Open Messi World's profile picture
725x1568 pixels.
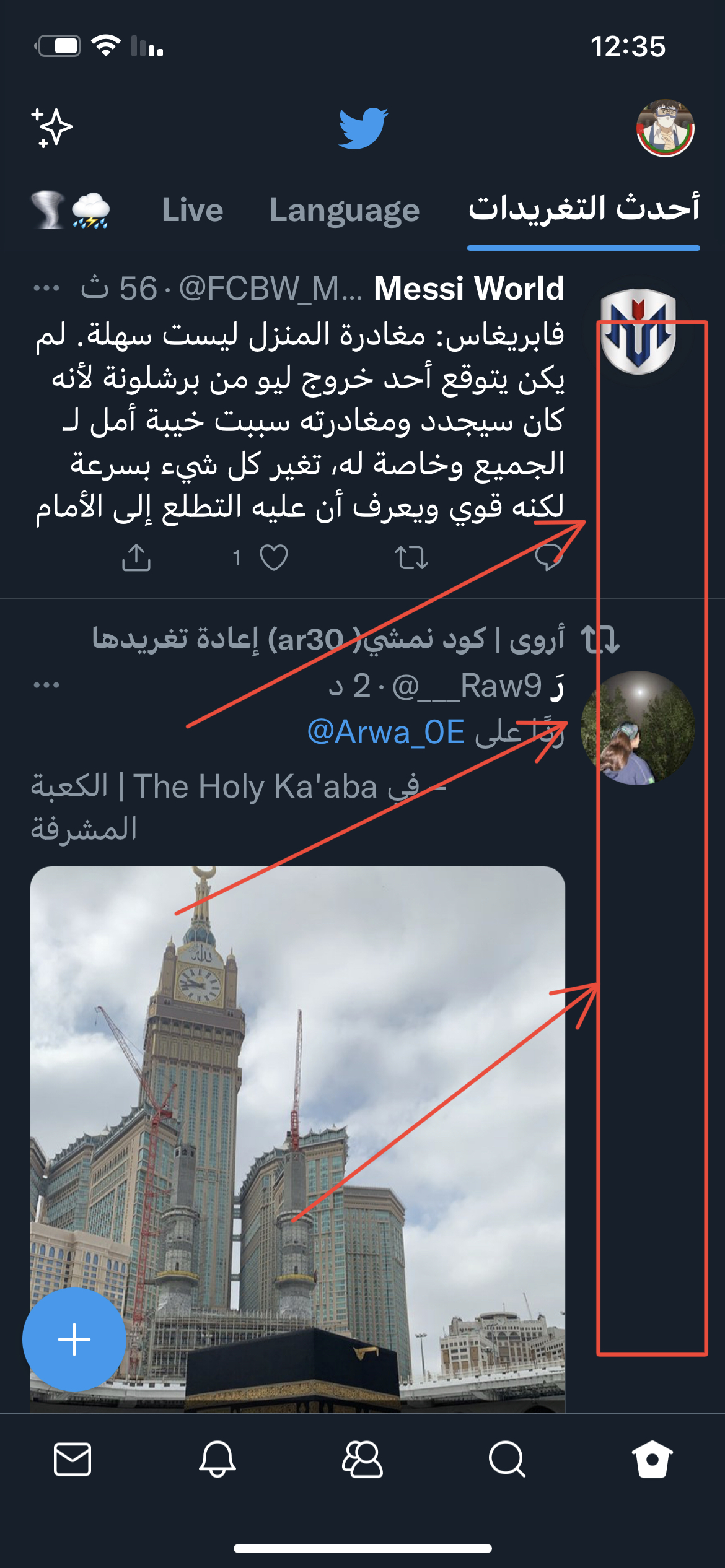coord(638,331)
